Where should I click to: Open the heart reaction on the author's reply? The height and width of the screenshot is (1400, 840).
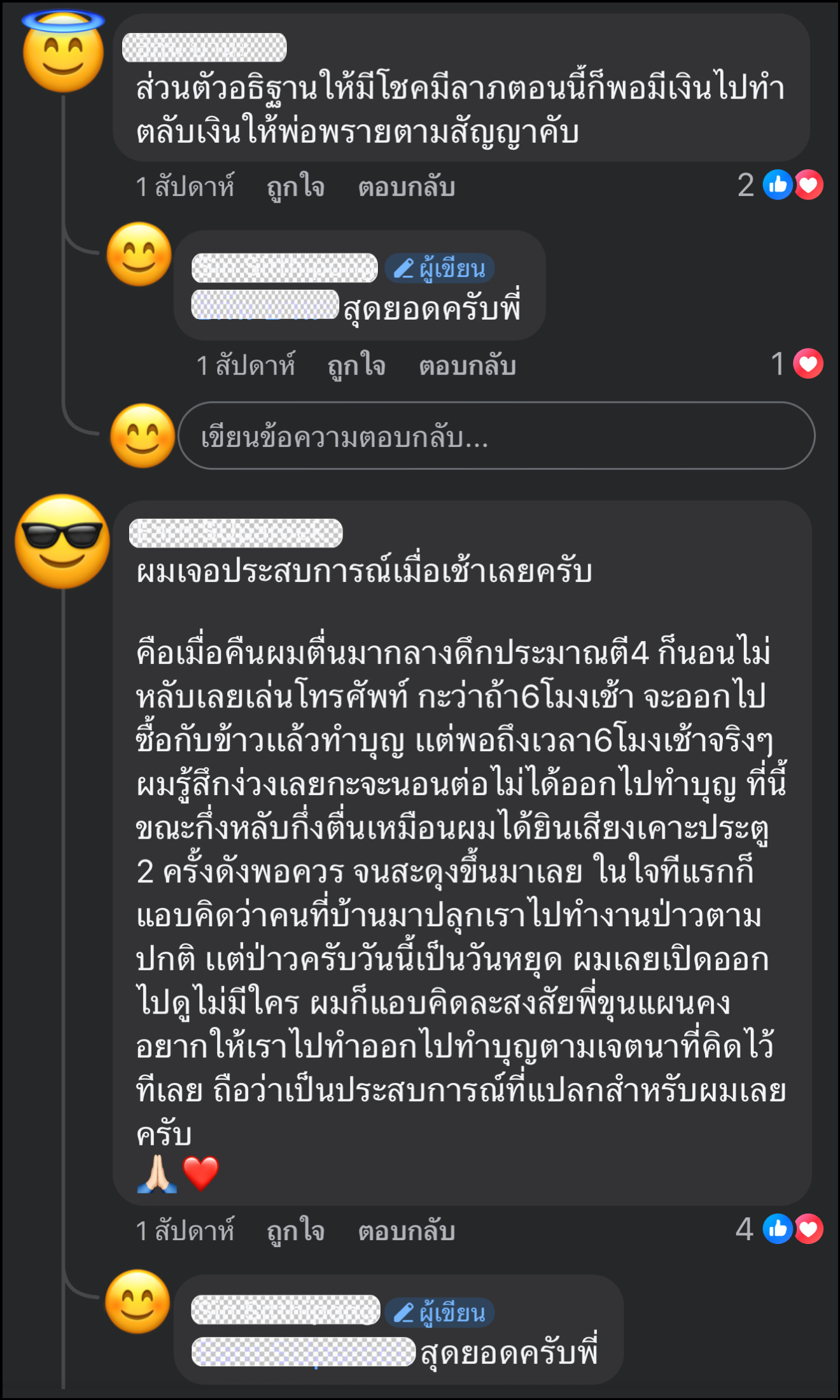pos(798,364)
